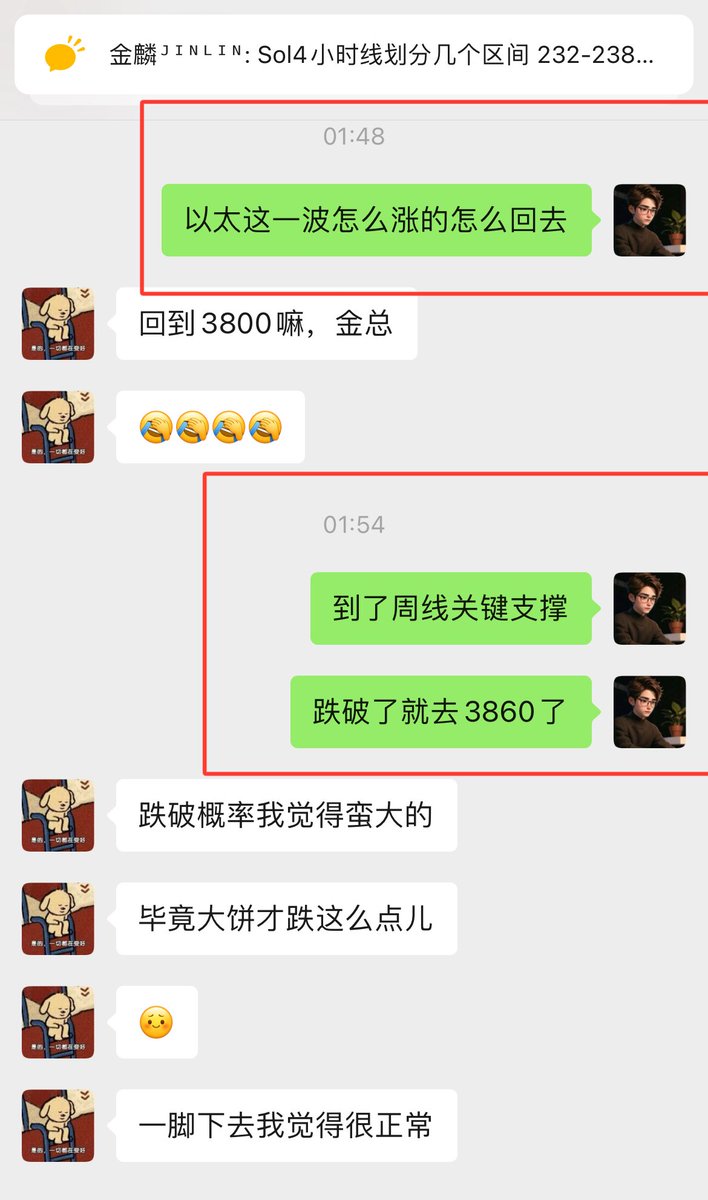View the avatar beside "一脚下去我觉得很正常"
708x1200 pixels.
tap(58, 1125)
